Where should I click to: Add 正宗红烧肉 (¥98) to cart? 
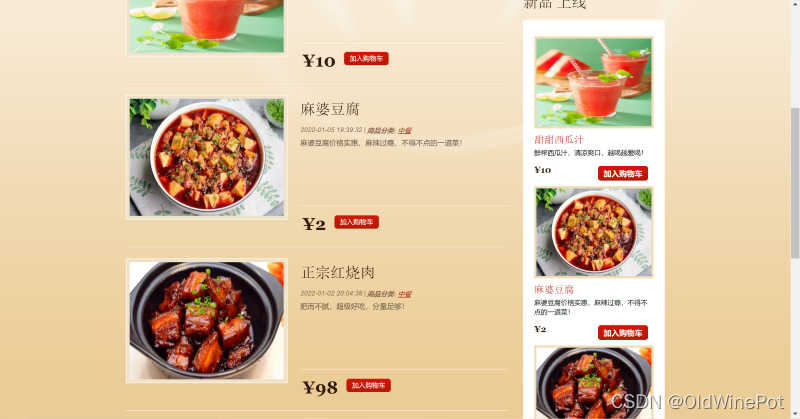click(x=368, y=385)
